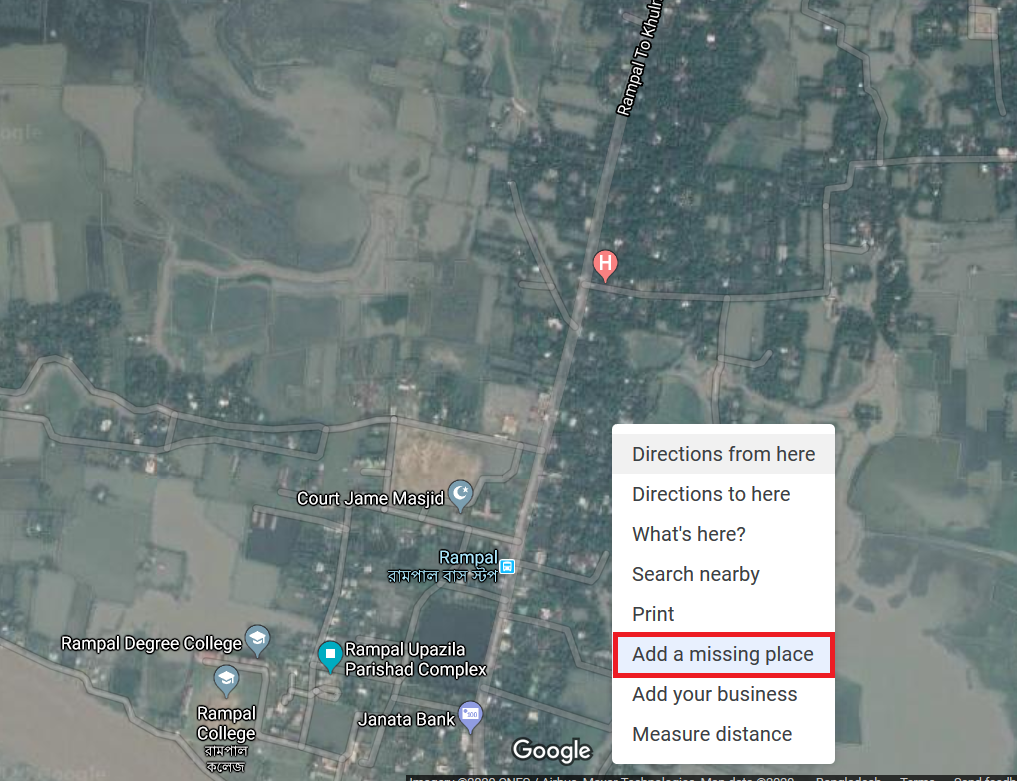Choose Measure distance

712,734
